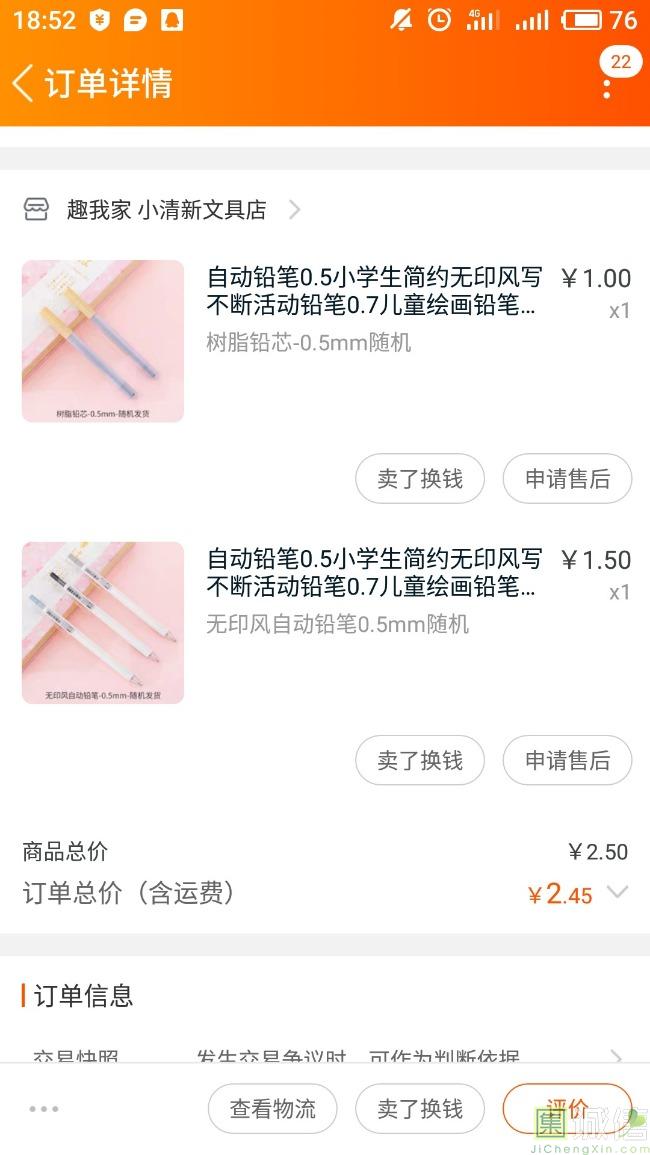
Task: Open more actions in the bottom bar
Action: tap(44, 1109)
